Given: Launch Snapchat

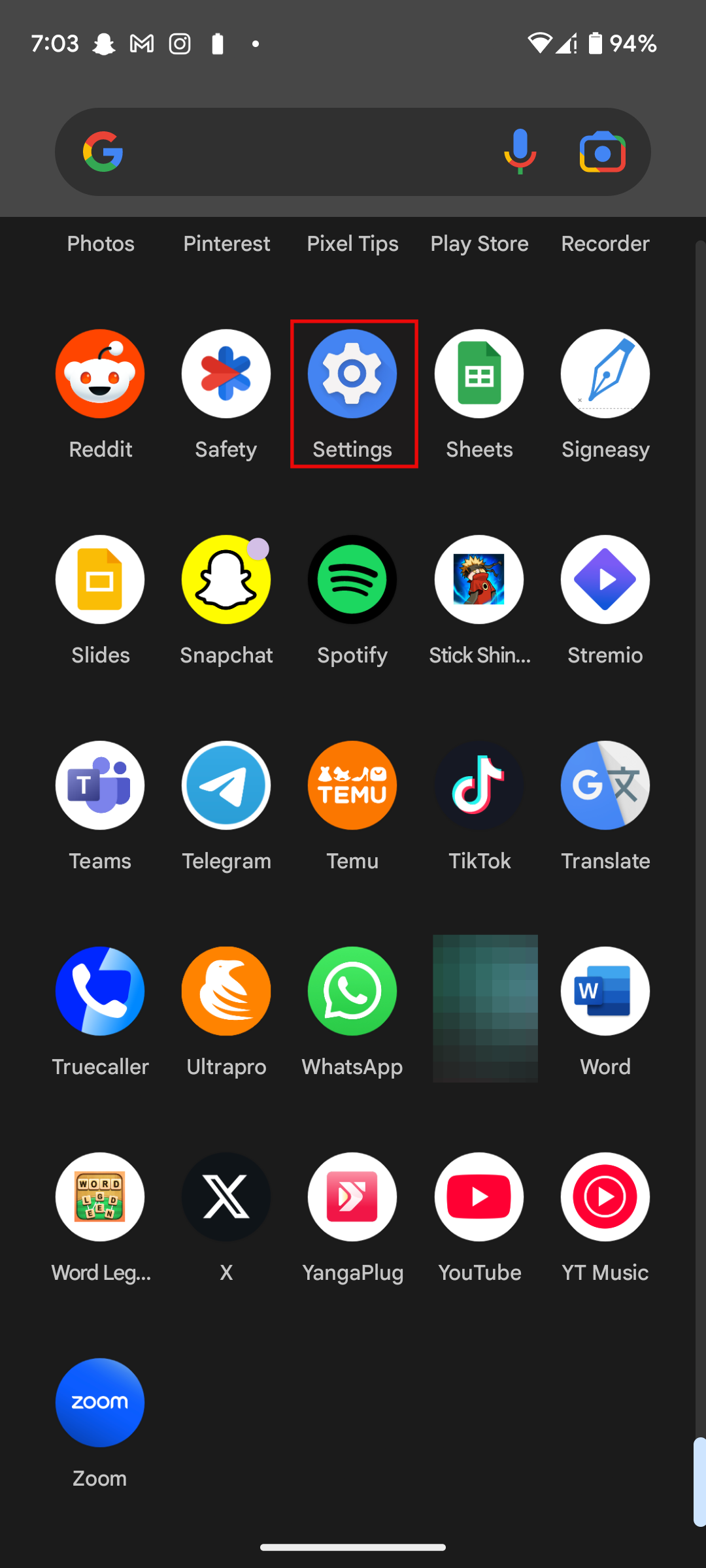Looking at the screenshot, I should [226, 580].
